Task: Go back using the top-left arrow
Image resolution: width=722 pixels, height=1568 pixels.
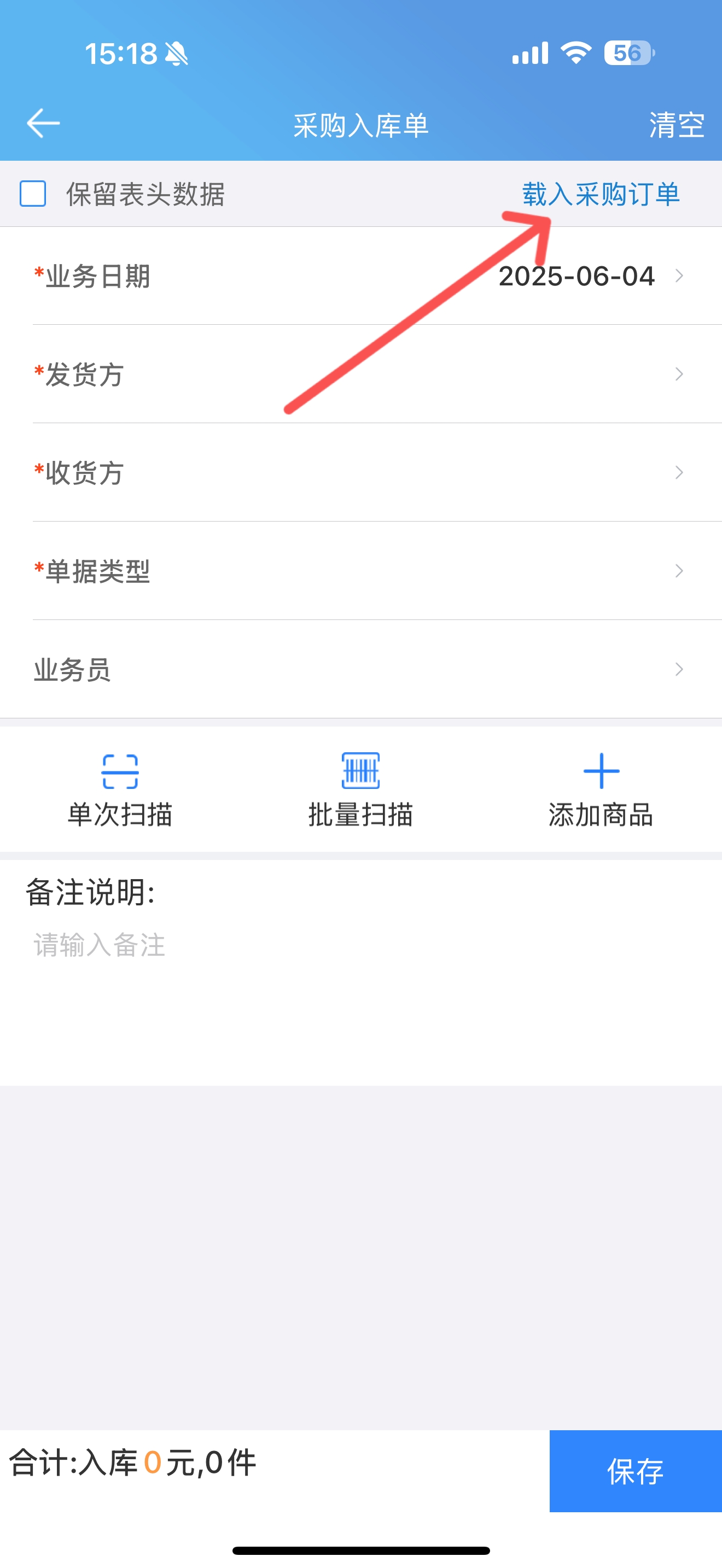Action: point(43,124)
